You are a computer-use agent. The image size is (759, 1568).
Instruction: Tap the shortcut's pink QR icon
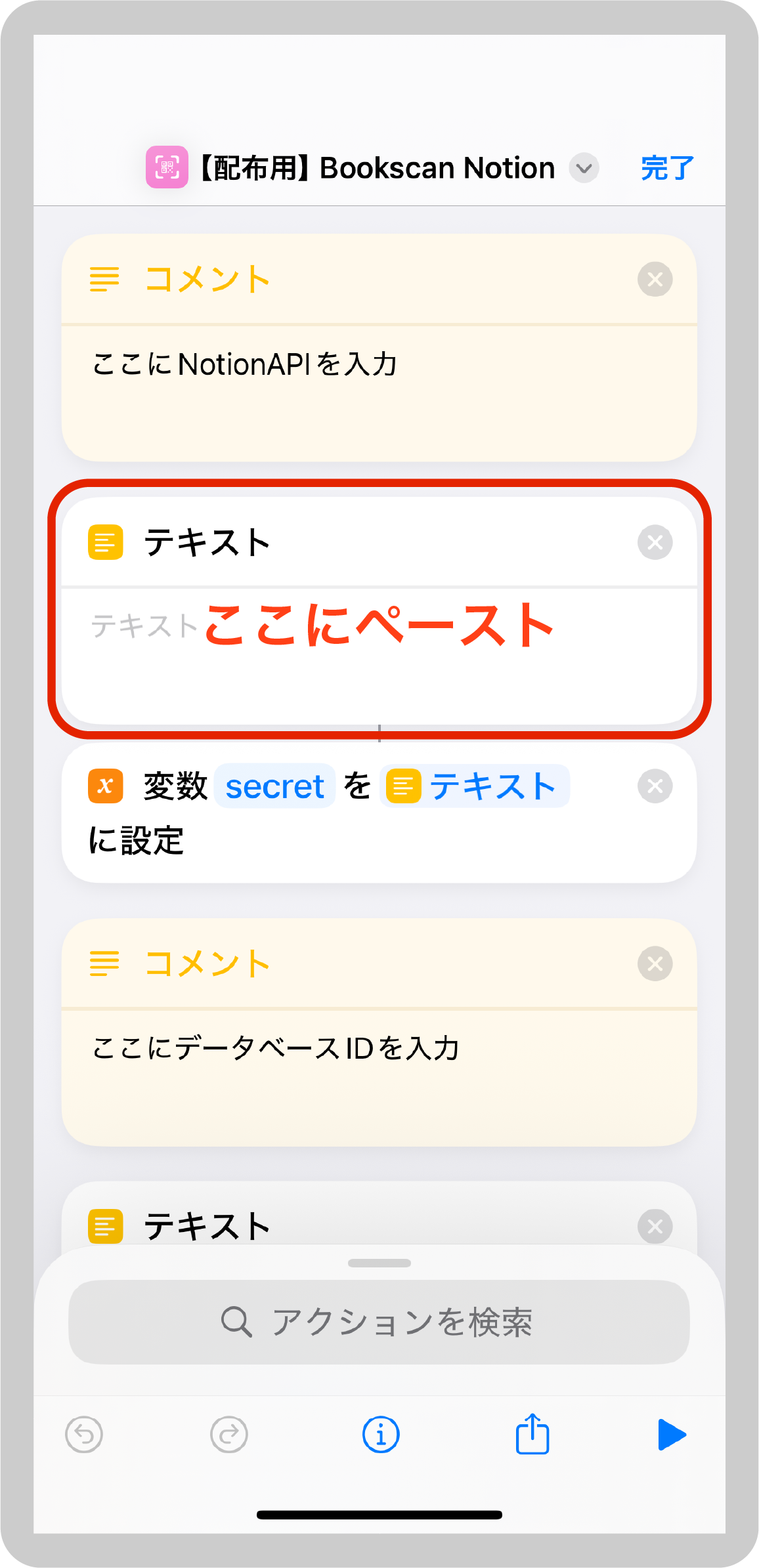[167, 167]
